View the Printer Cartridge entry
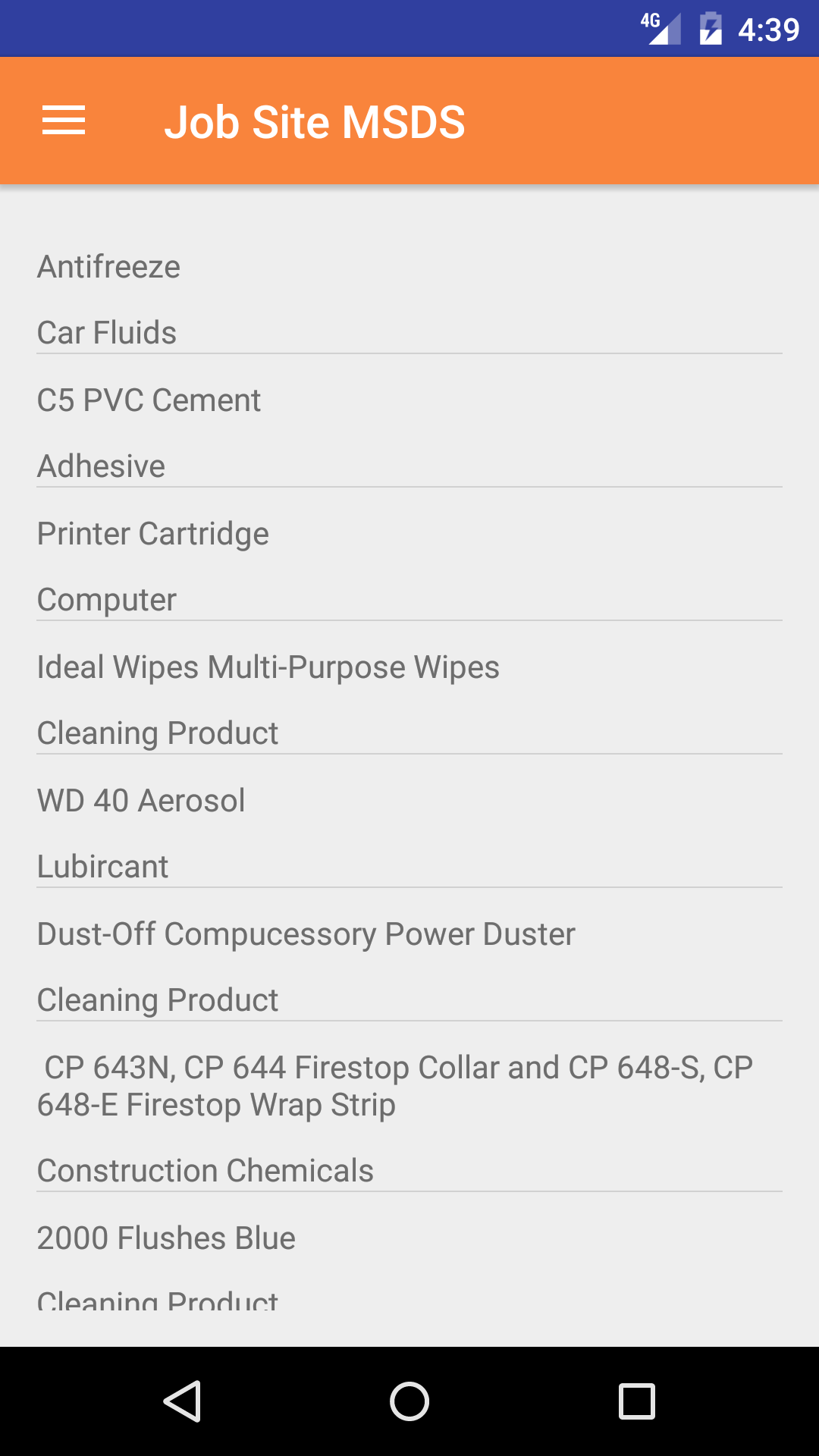The height and width of the screenshot is (1456, 819). point(153,534)
